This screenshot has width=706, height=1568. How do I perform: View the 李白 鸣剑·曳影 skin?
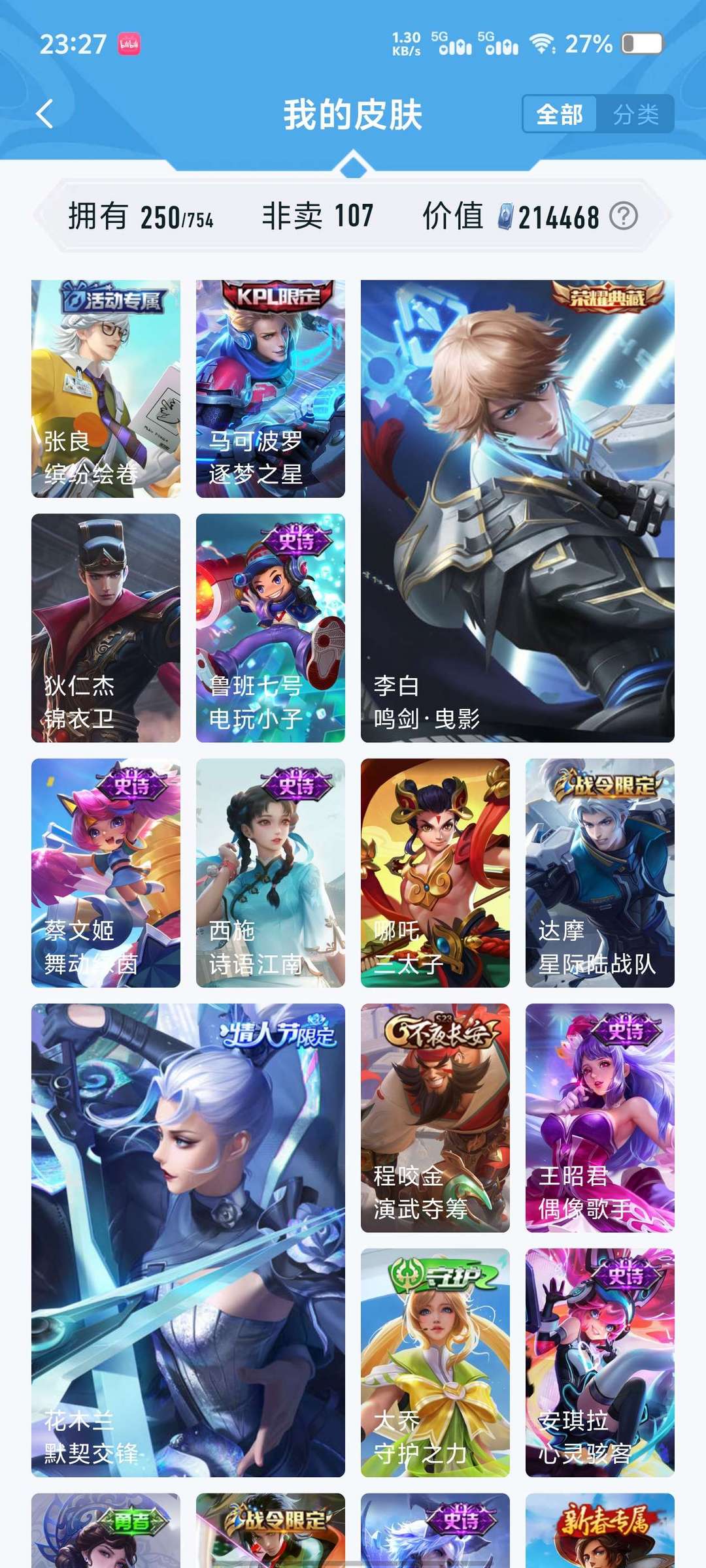[x=517, y=511]
